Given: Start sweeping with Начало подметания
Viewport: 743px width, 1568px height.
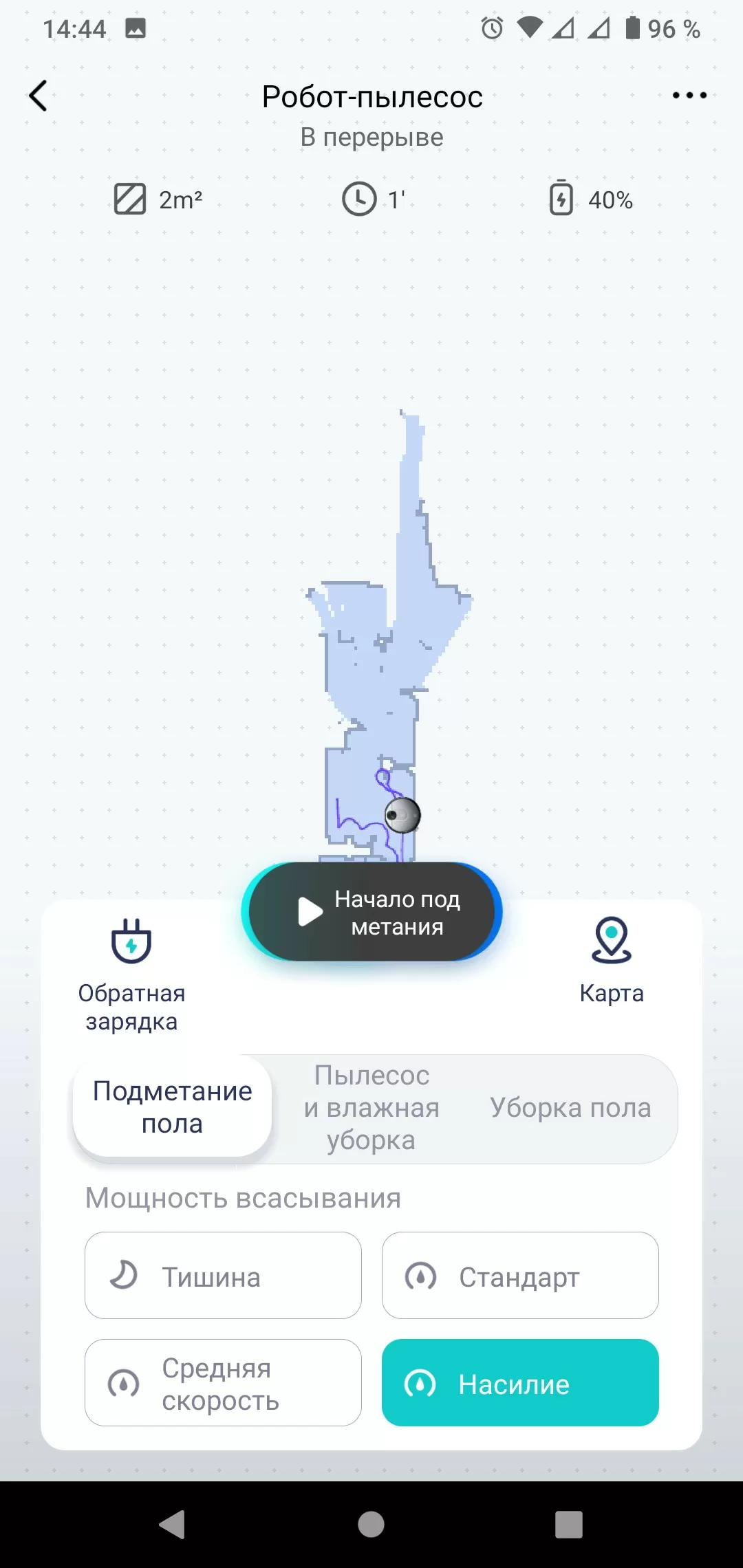Looking at the screenshot, I should (371, 912).
